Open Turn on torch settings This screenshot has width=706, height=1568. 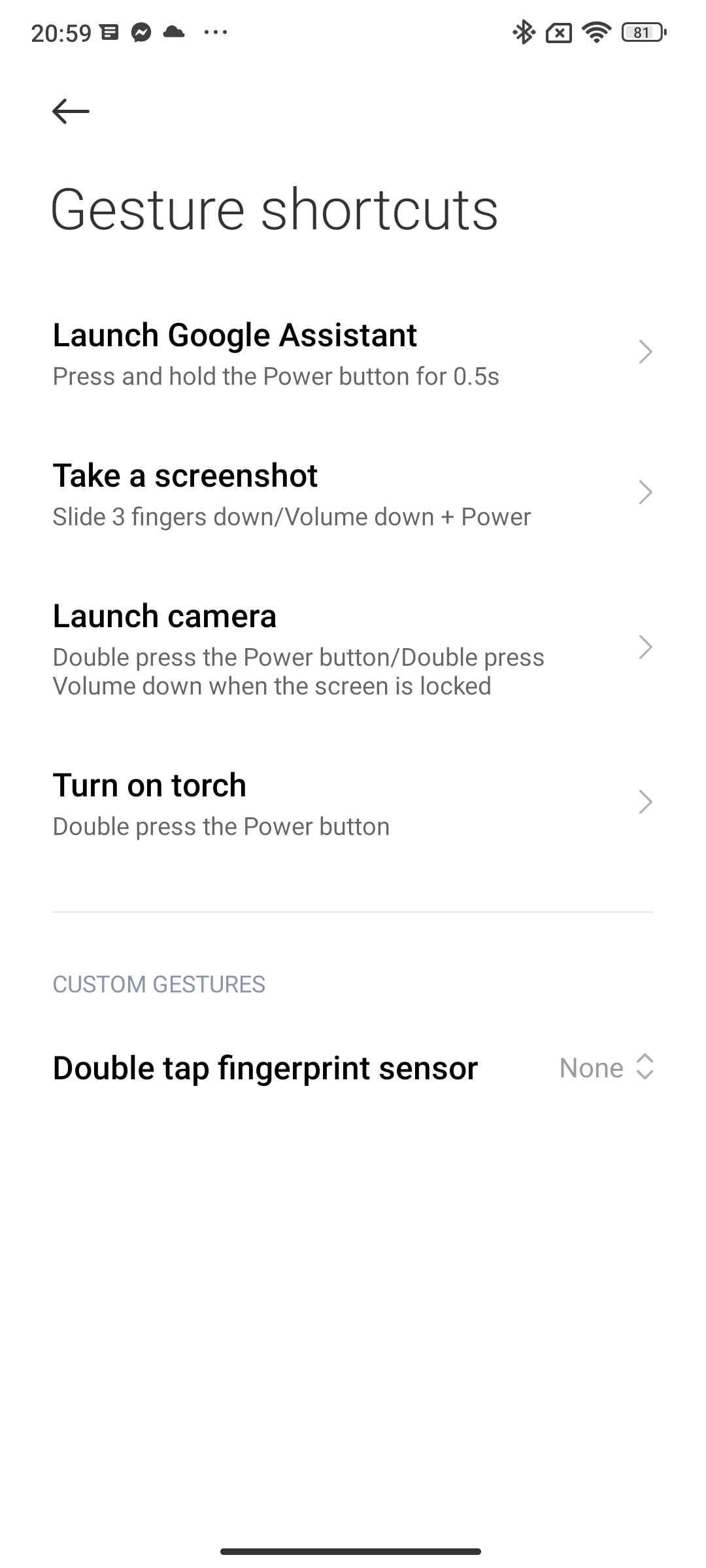click(353, 803)
